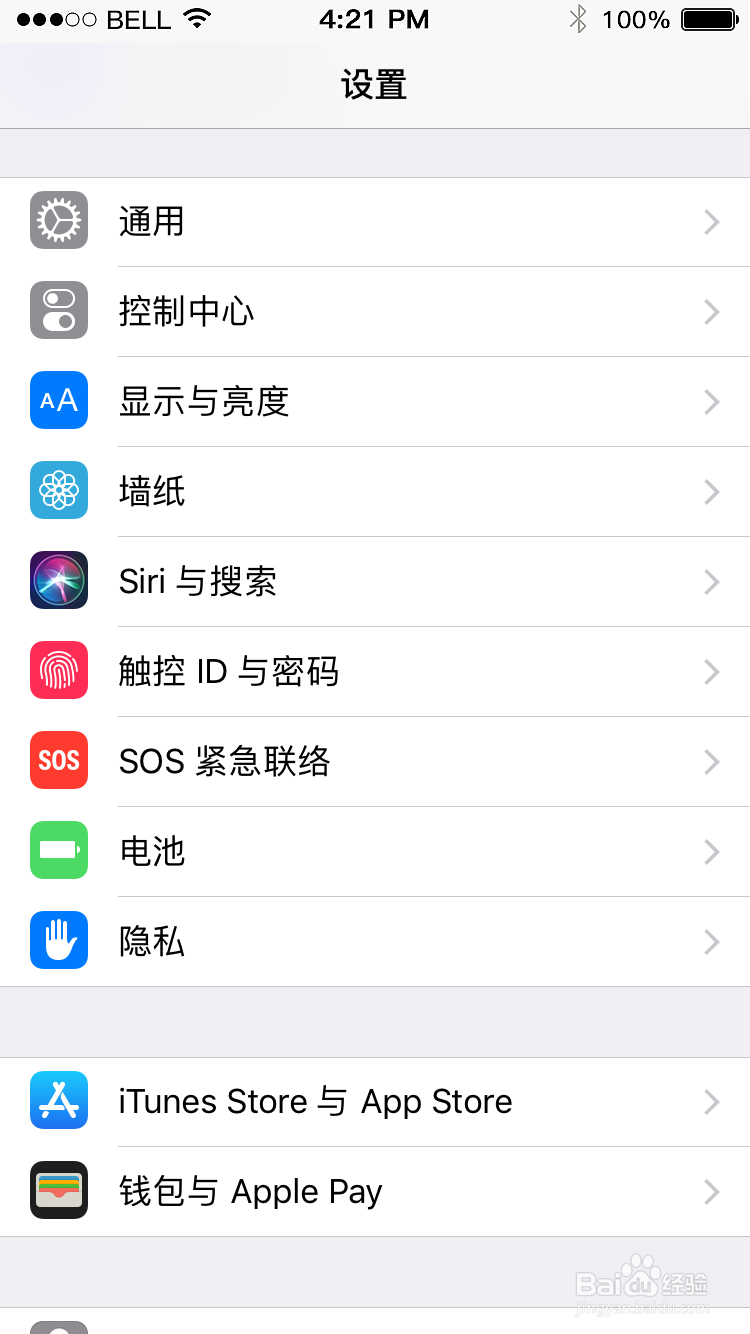
Task: Open iTunes Store 与 App Store
Action: [x=375, y=1102]
